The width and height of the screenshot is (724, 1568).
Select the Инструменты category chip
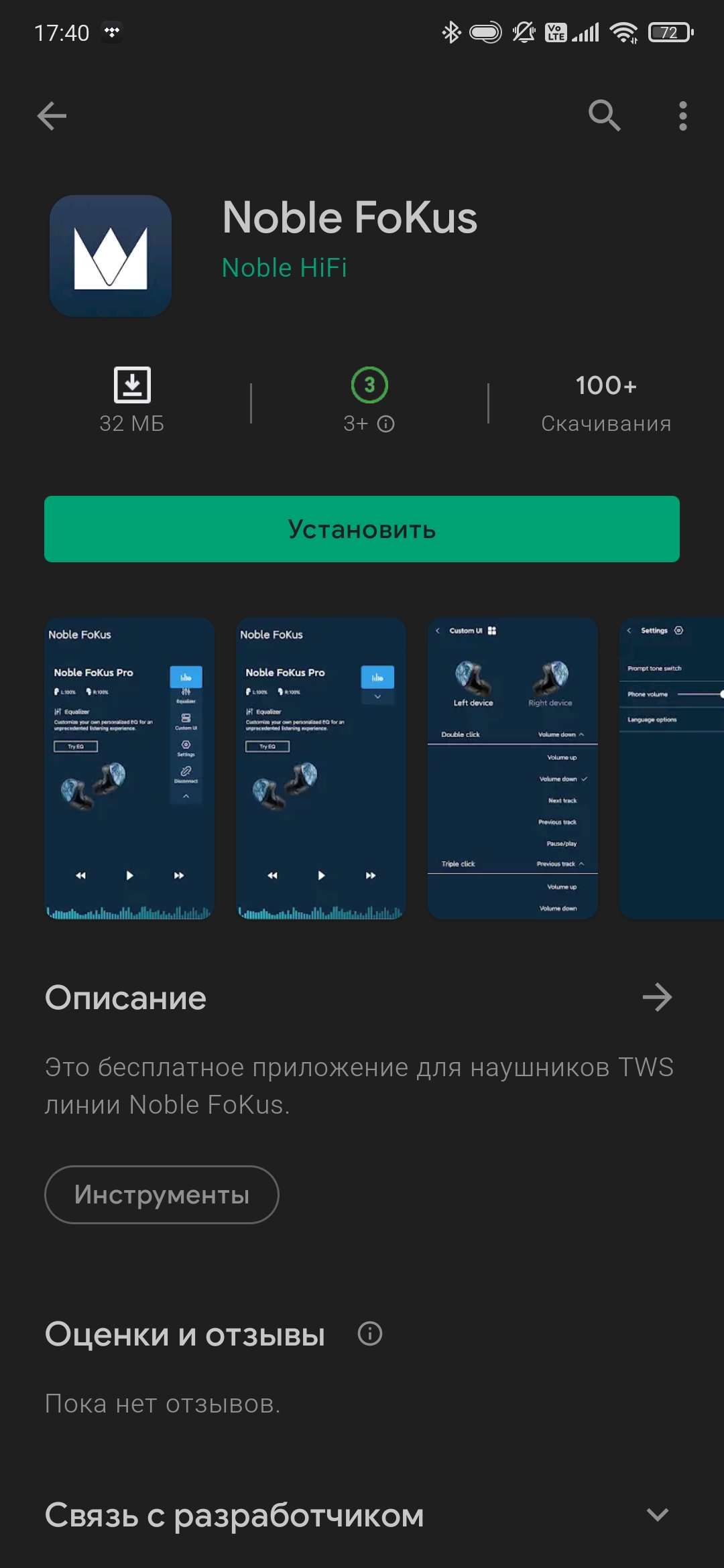coord(162,1195)
